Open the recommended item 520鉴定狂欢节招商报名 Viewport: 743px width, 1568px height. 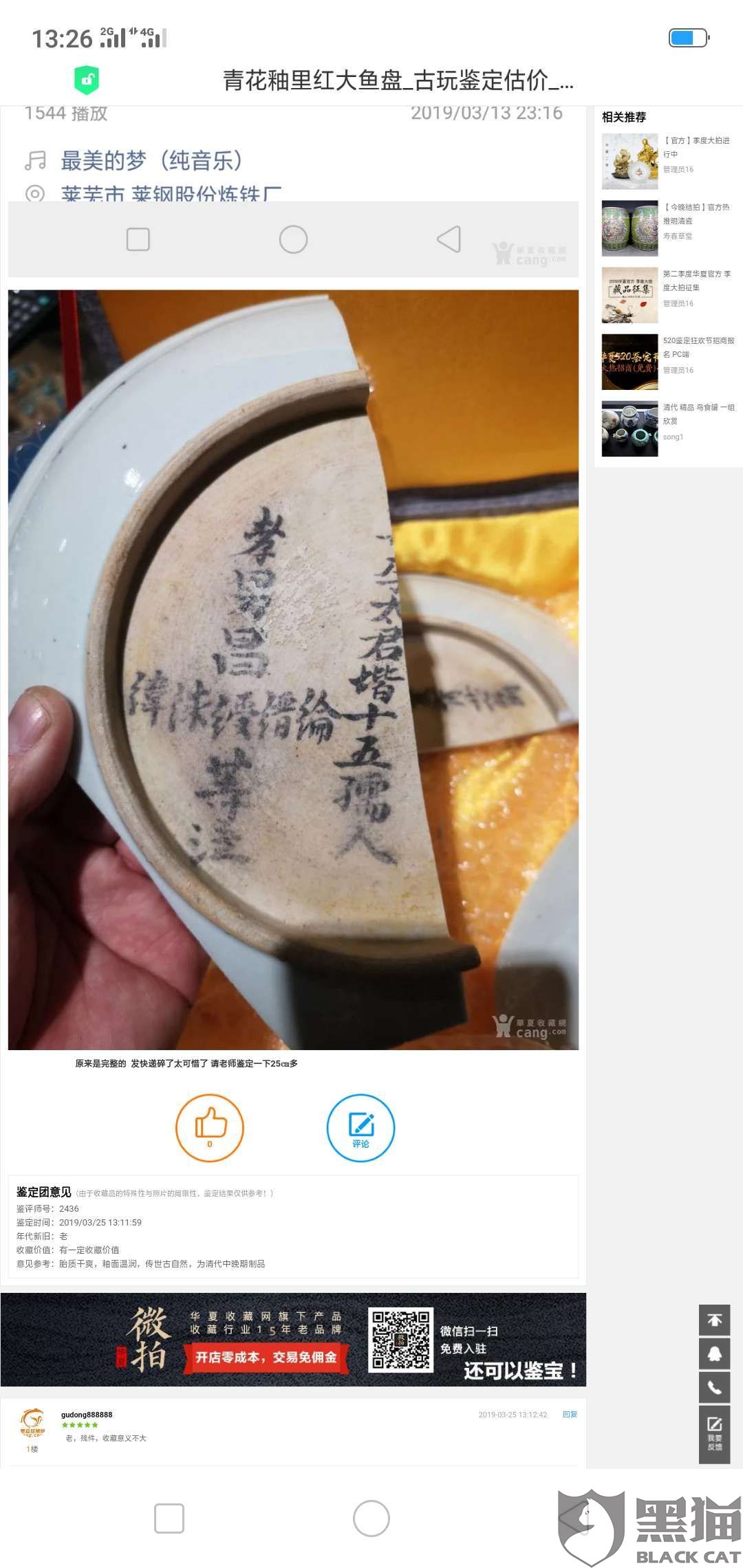(667, 361)
